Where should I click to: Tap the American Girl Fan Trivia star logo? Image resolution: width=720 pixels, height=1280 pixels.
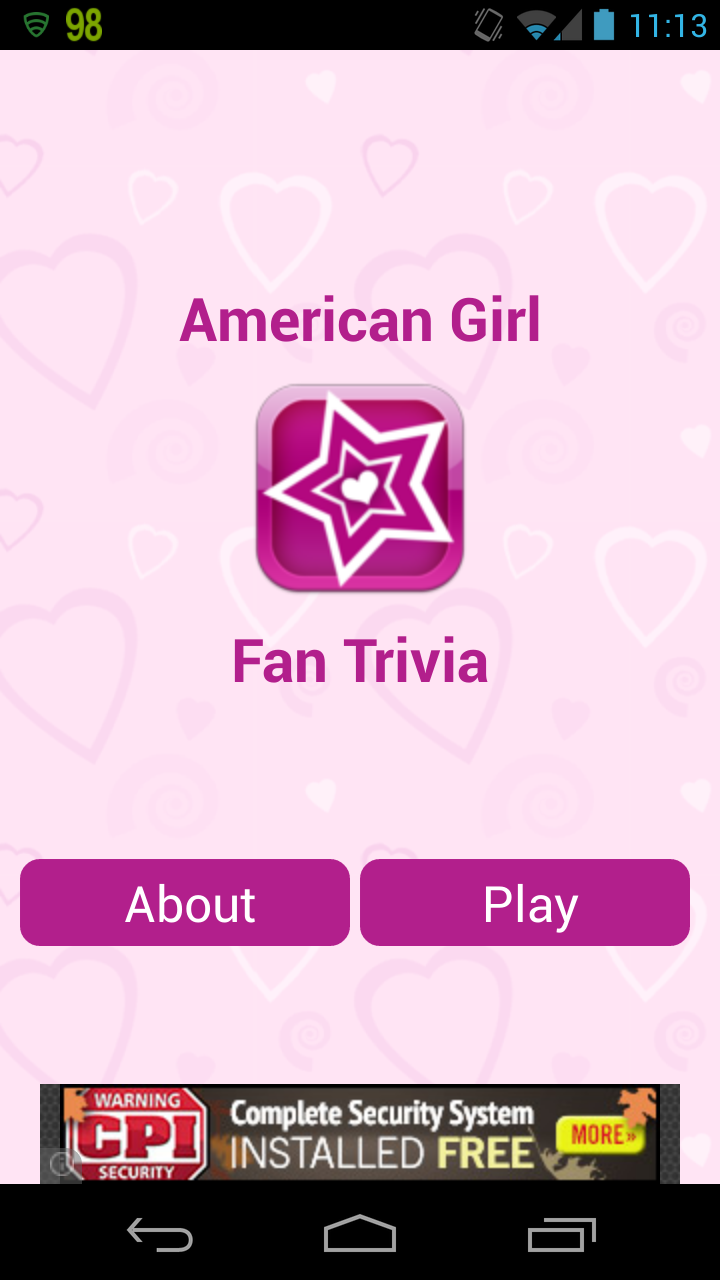pos(360,488)
